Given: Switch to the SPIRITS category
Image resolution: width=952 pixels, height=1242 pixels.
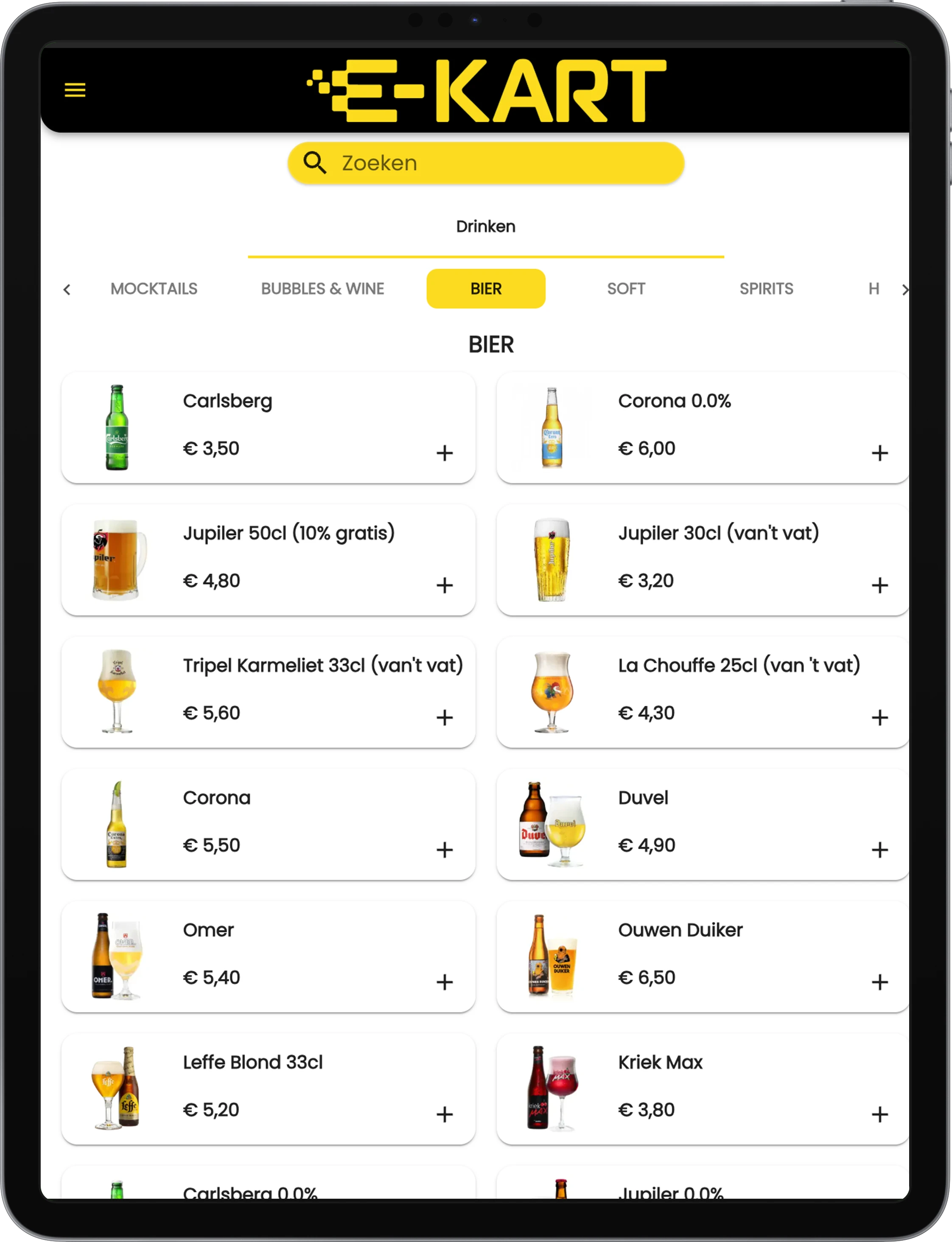Looking at the screenshot, I should pyautogui.click(x=766, y=289).
